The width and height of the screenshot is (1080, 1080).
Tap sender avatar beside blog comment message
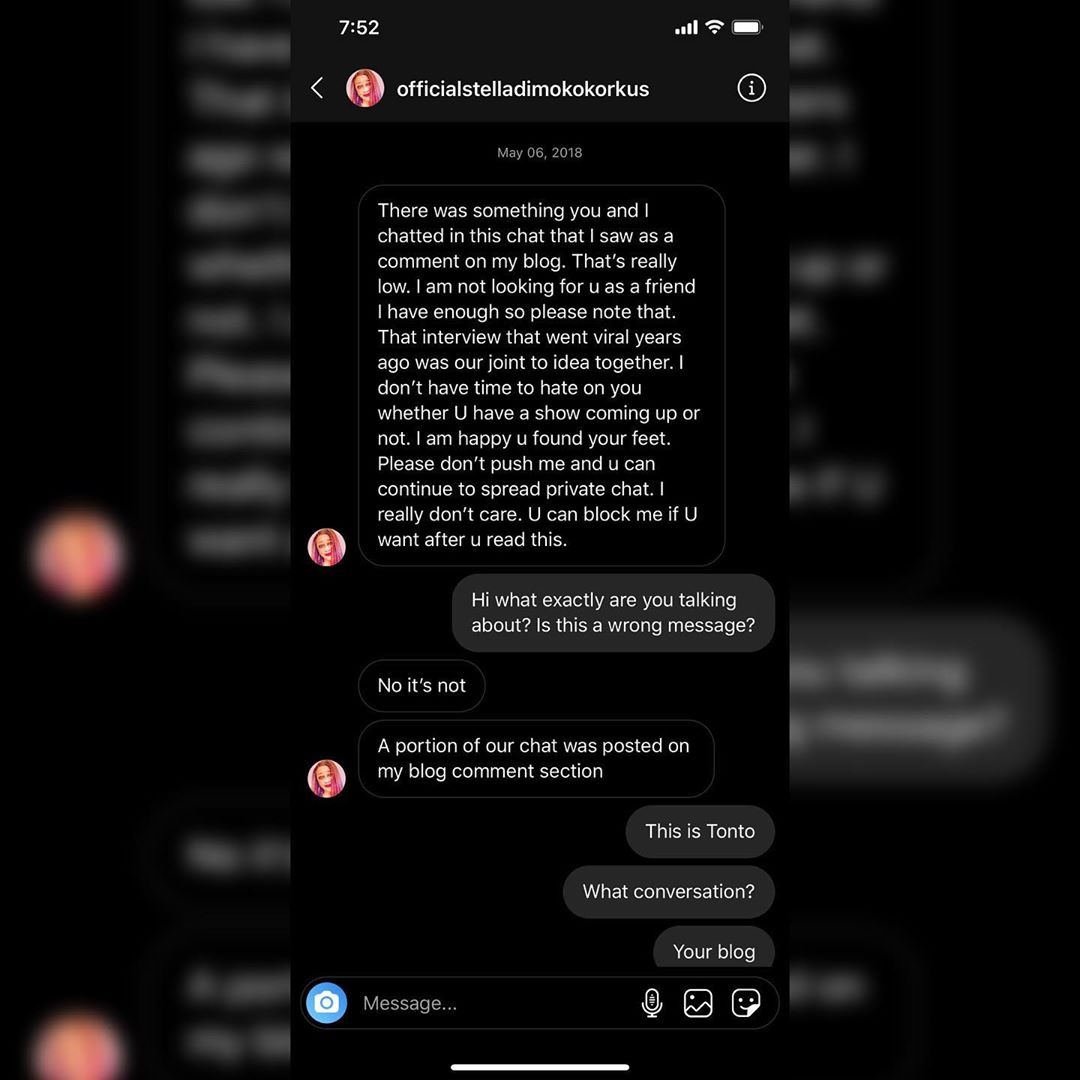point(327,778)
